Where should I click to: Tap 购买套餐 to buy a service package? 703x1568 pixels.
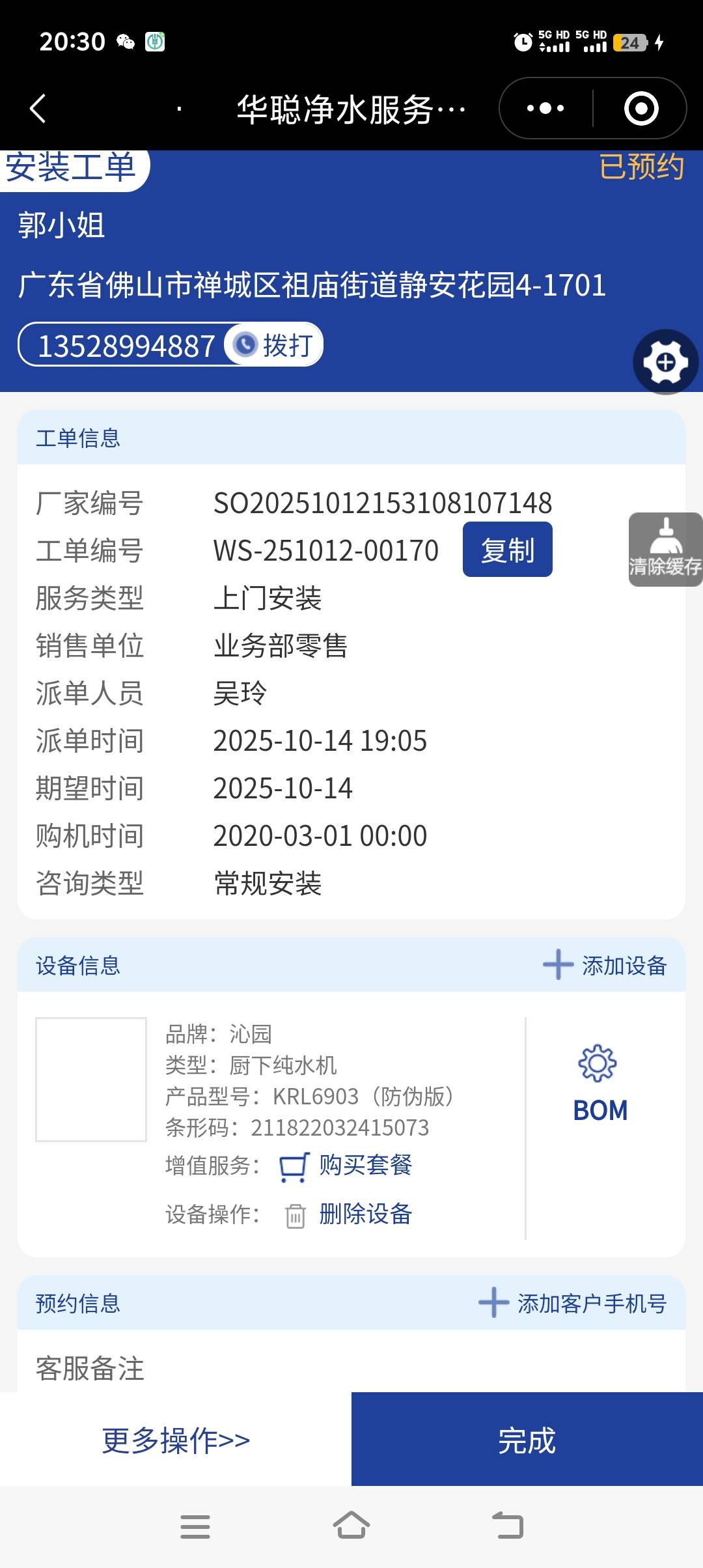pyautogui.click(x=365, y=1165)
